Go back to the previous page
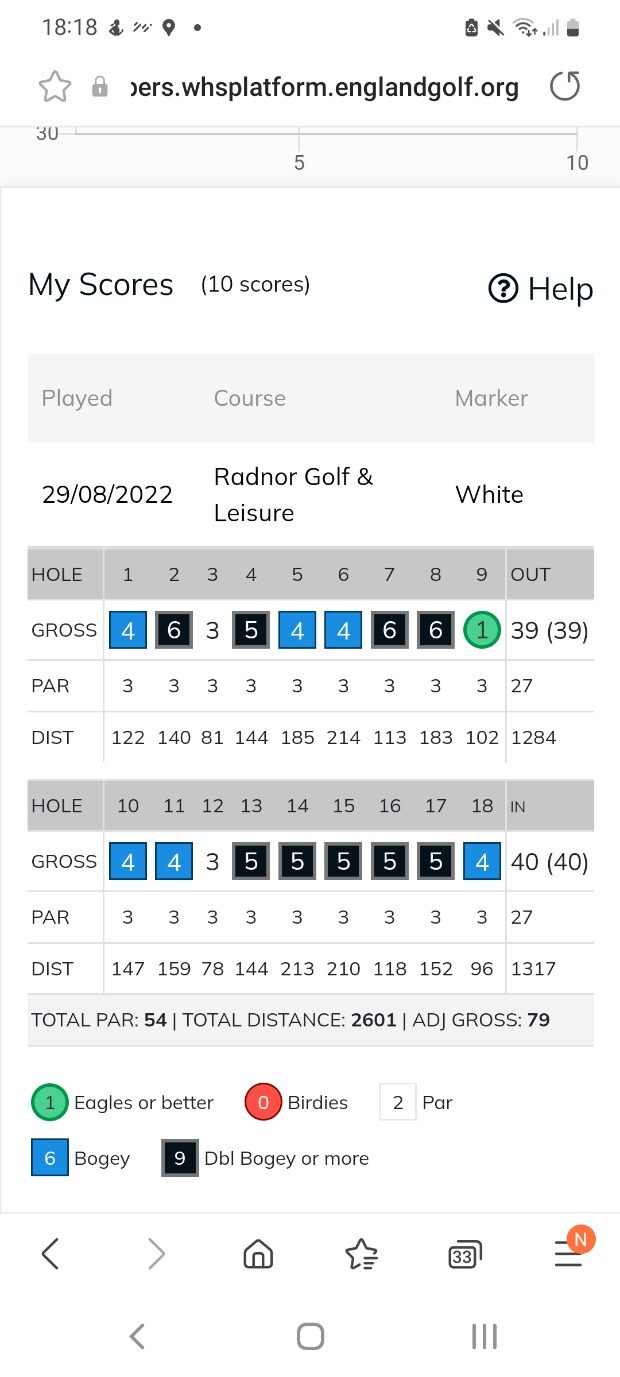 50,1253
